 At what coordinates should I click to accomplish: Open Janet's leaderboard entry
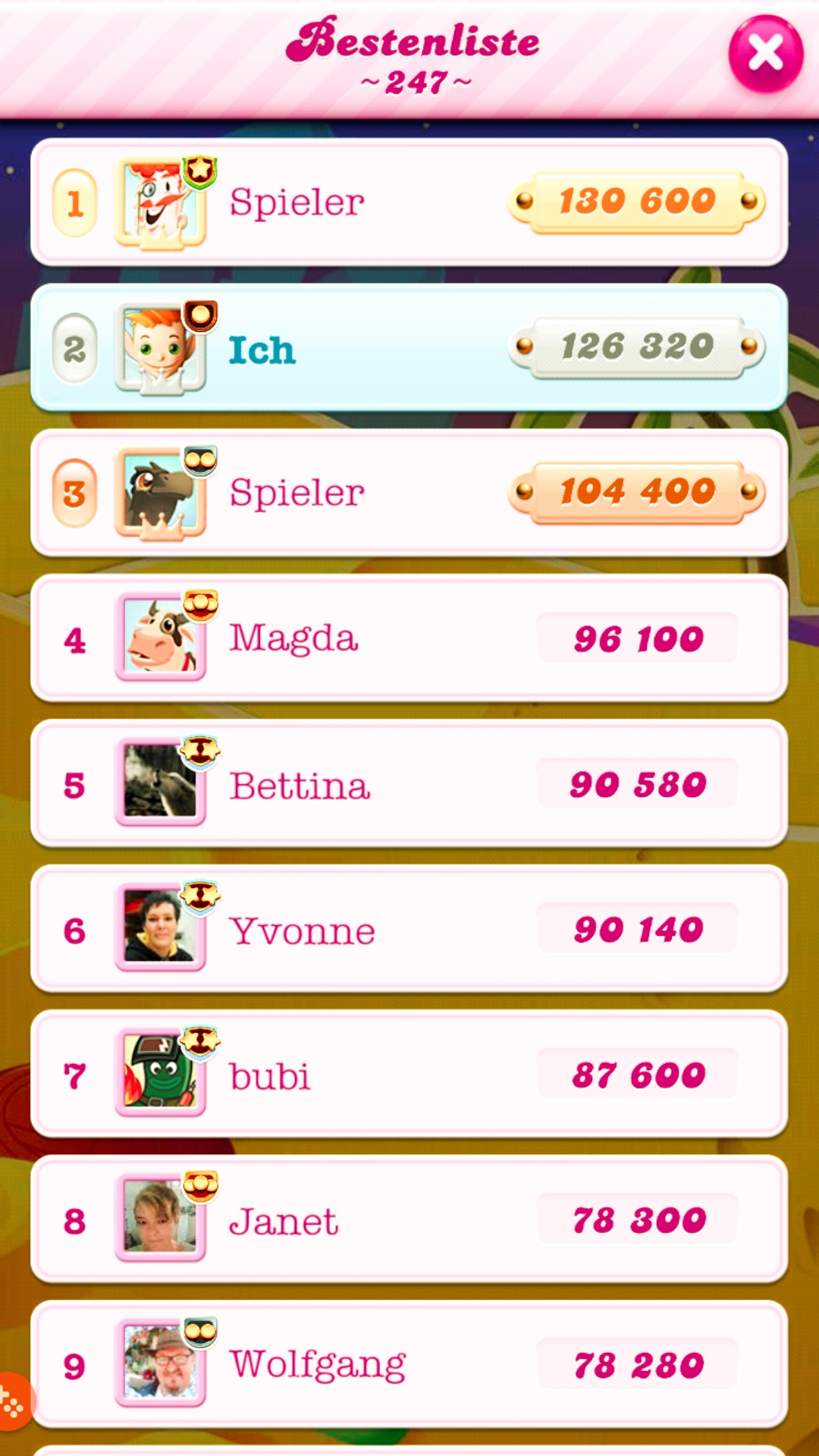[409, 1220]
